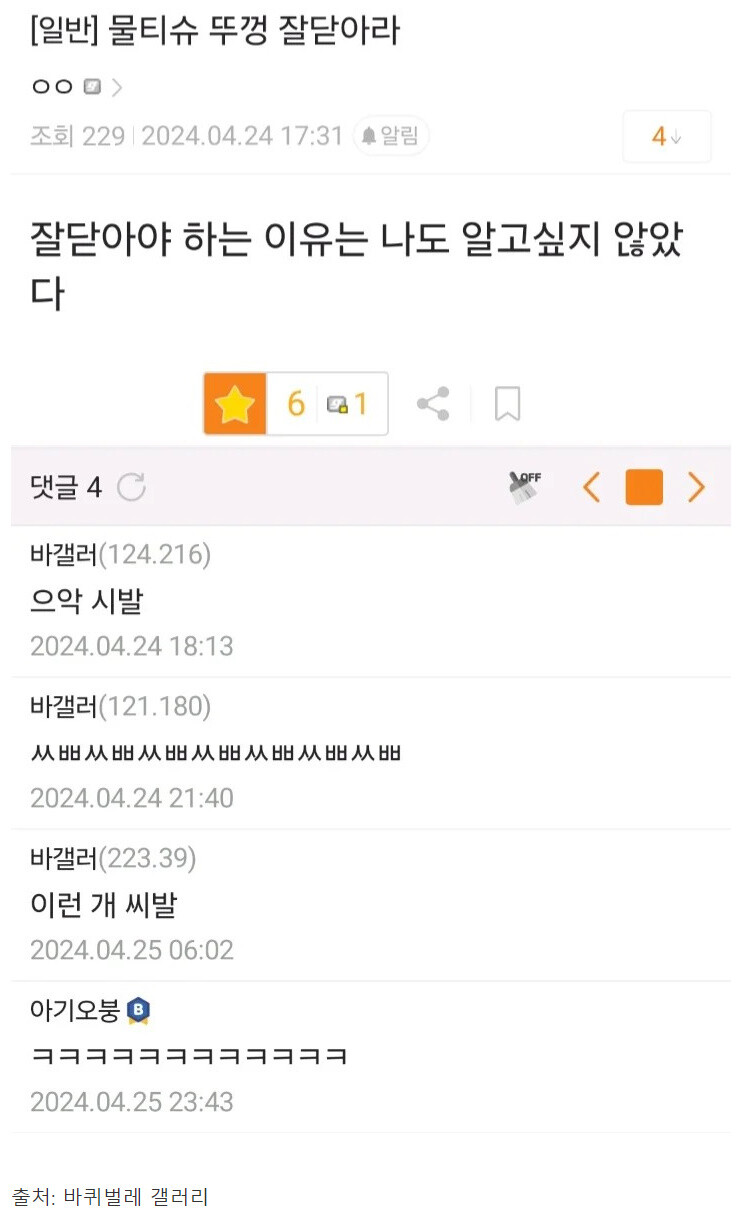Viewport: 750px width, 1221px height.
Task: Go to the previous post arrow
Action: [591, 487]
